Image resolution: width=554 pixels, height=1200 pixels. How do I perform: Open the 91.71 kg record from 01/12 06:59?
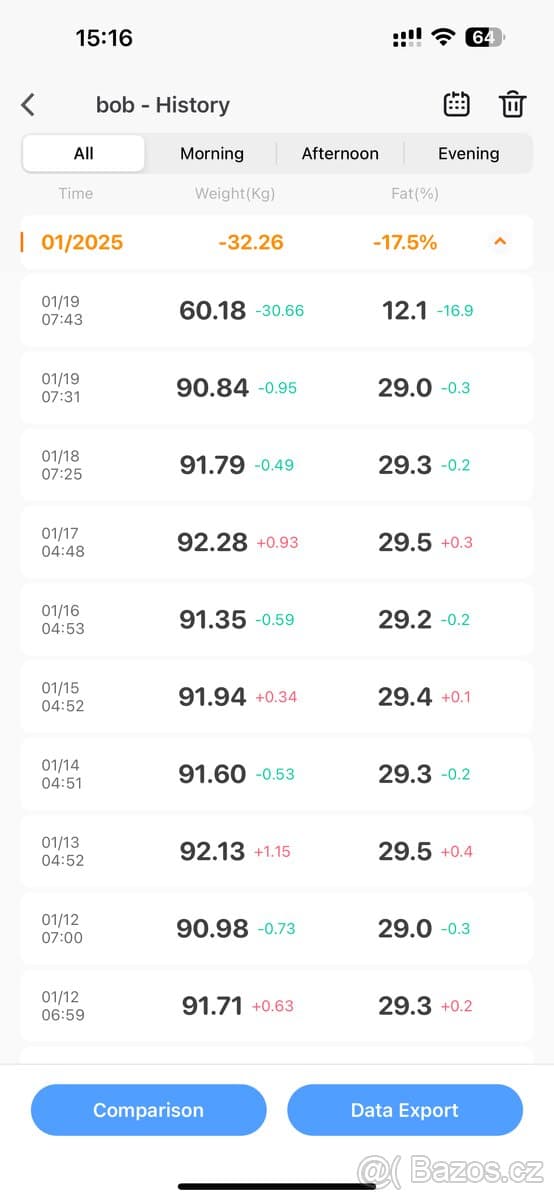277,1006
